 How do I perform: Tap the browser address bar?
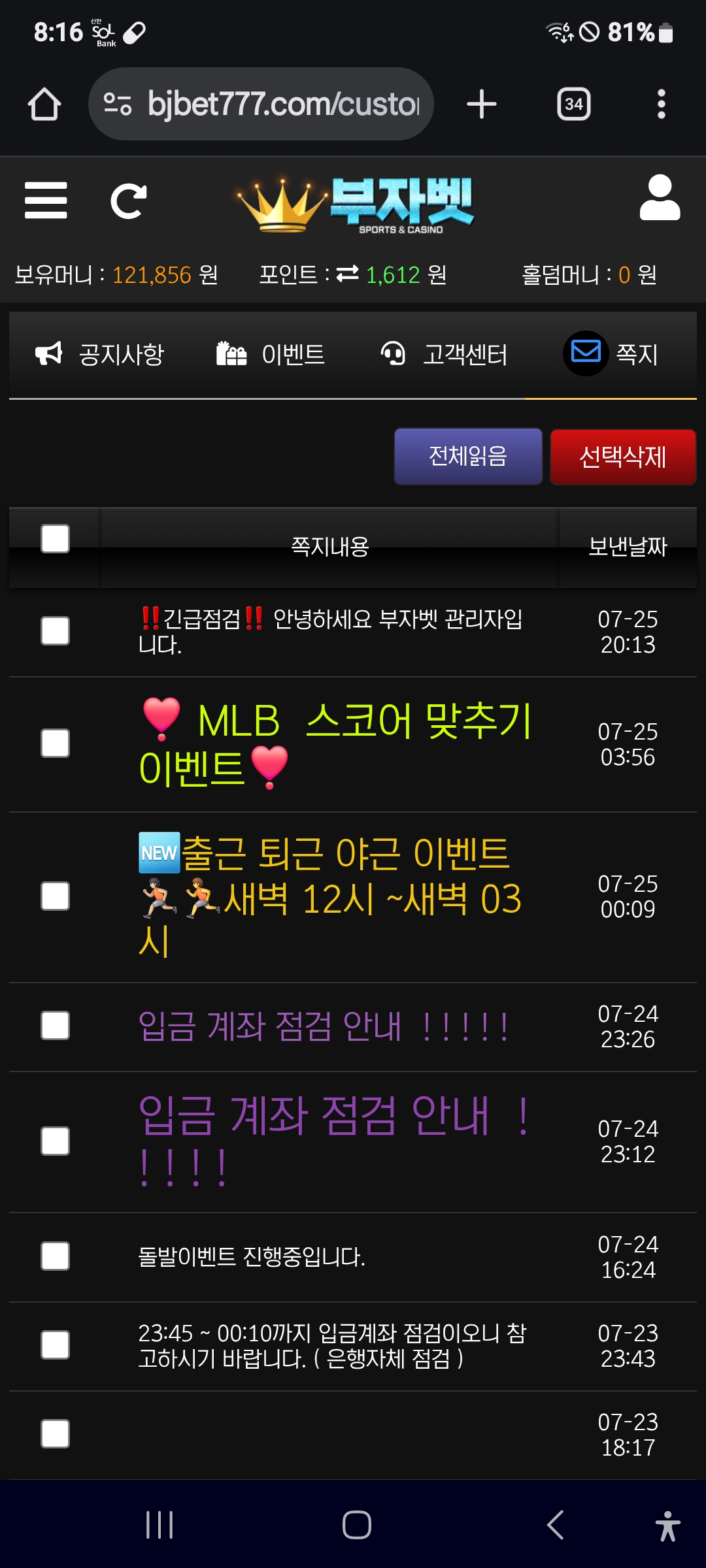[261, 104]
